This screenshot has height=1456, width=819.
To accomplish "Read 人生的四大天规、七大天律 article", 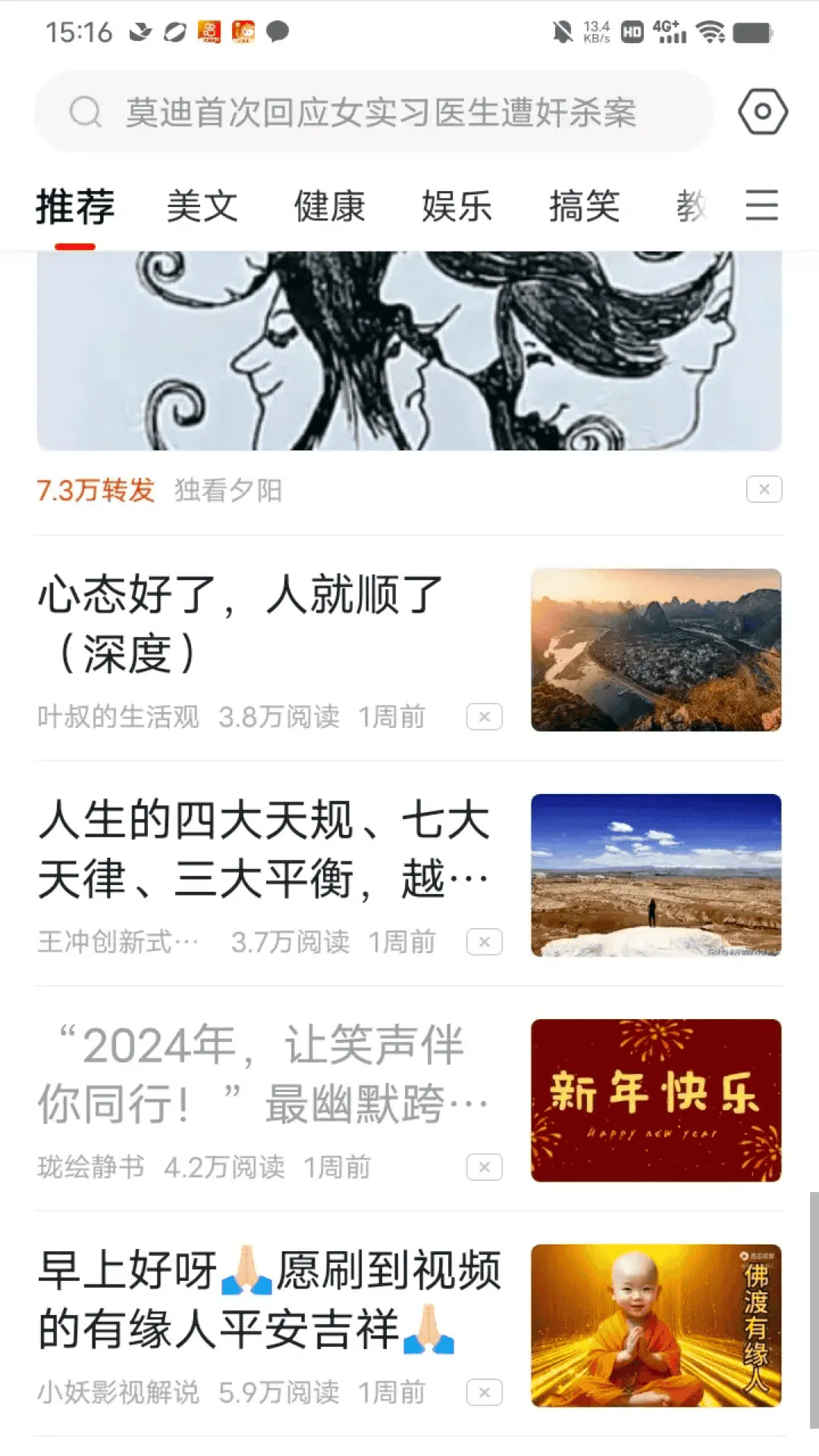I will coord(265,849).
